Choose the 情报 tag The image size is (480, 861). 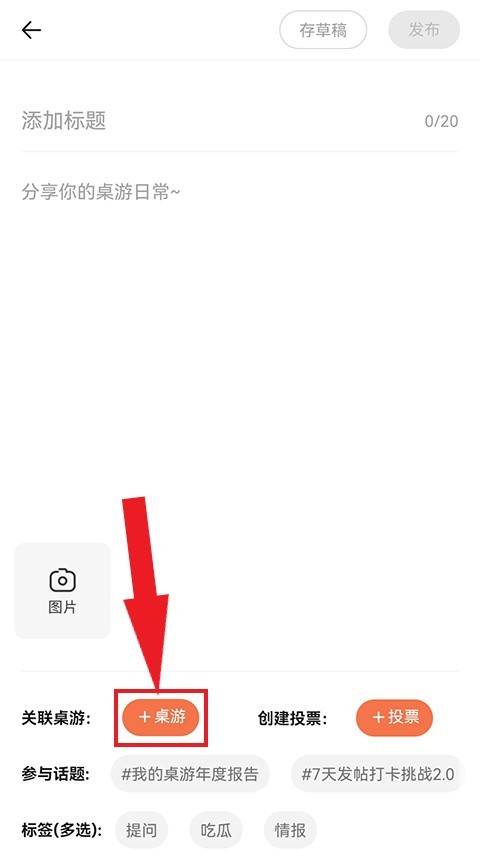pos(291,830)
